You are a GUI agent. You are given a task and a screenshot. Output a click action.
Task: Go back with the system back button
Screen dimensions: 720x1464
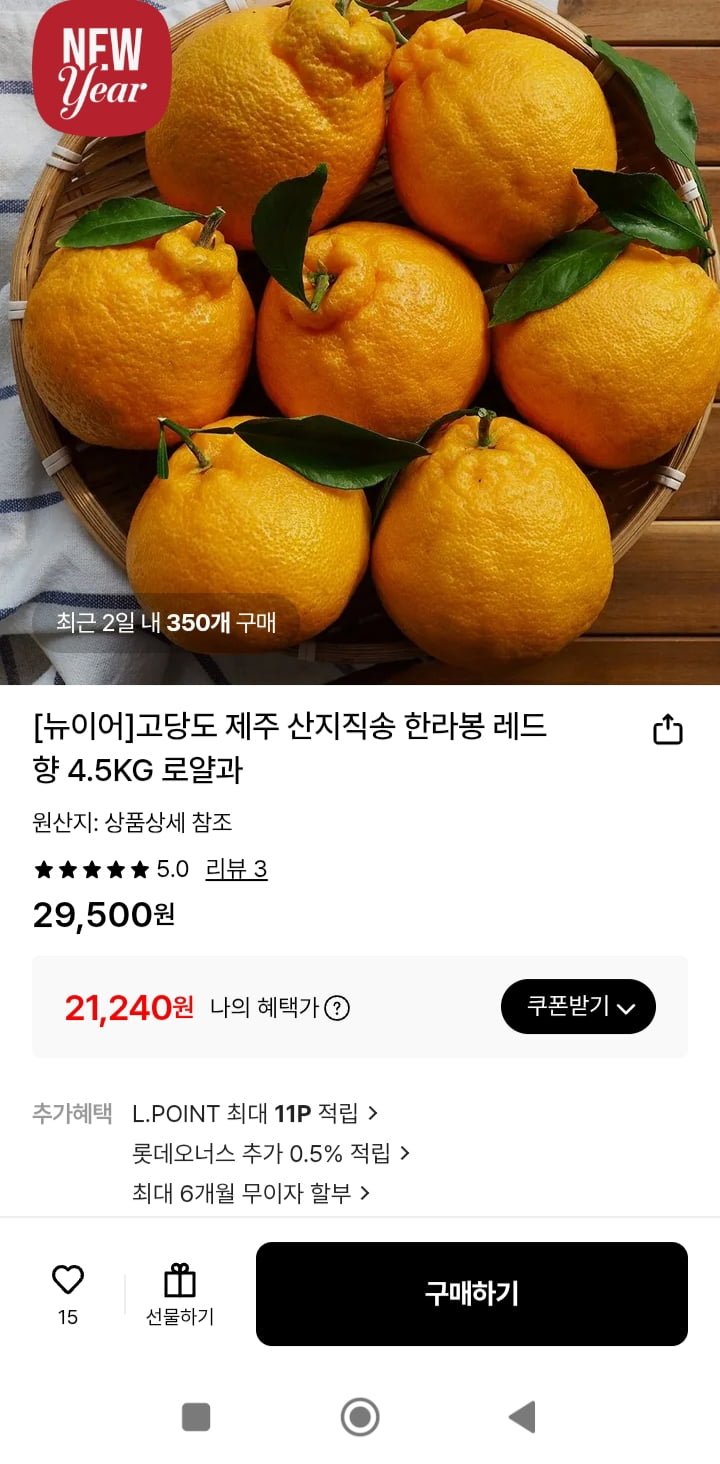coord(522,1416)
